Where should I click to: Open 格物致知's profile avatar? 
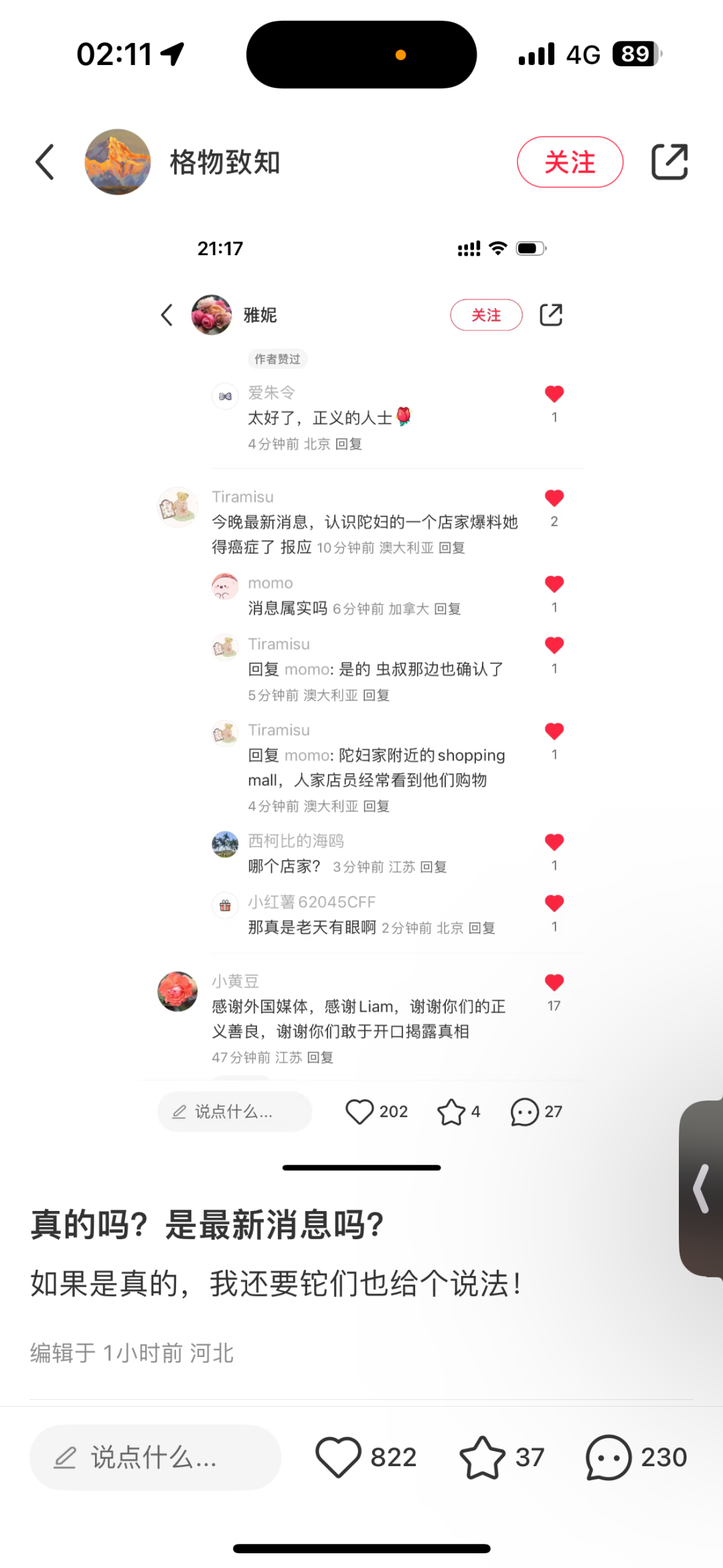click(x=118, y=162)
